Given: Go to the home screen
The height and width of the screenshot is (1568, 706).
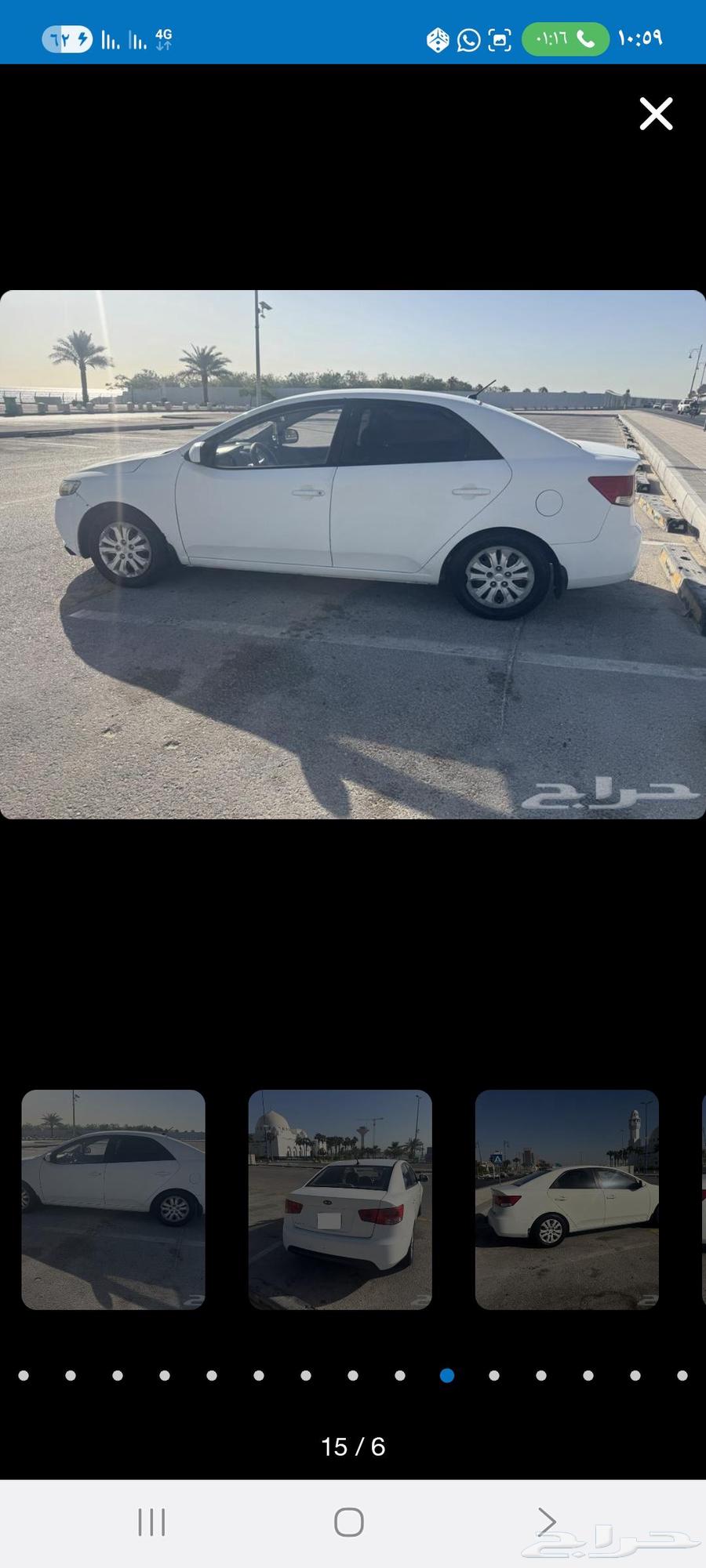Looking at the screenshot, I should 349,1523.
